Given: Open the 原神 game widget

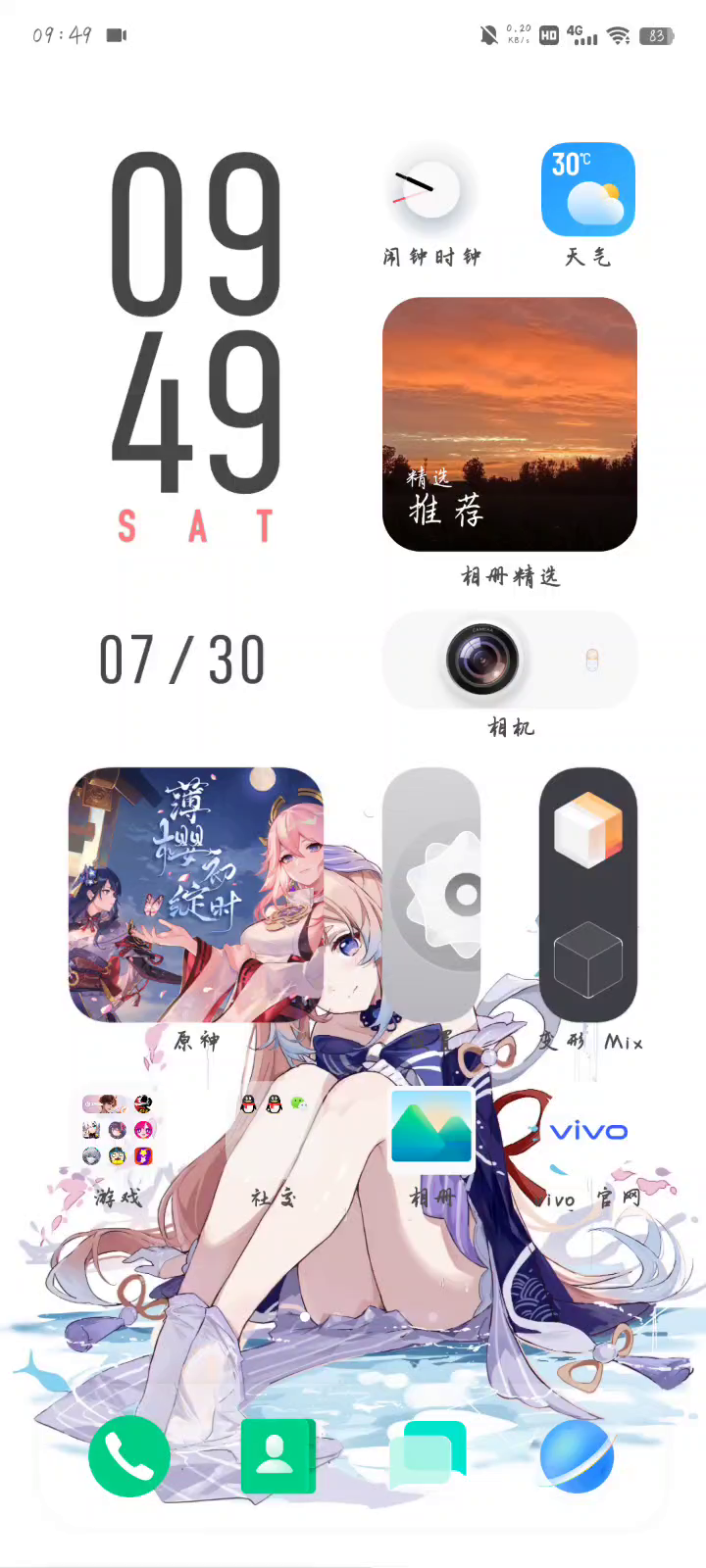Looking at the screenshot, I should point(195,895).
